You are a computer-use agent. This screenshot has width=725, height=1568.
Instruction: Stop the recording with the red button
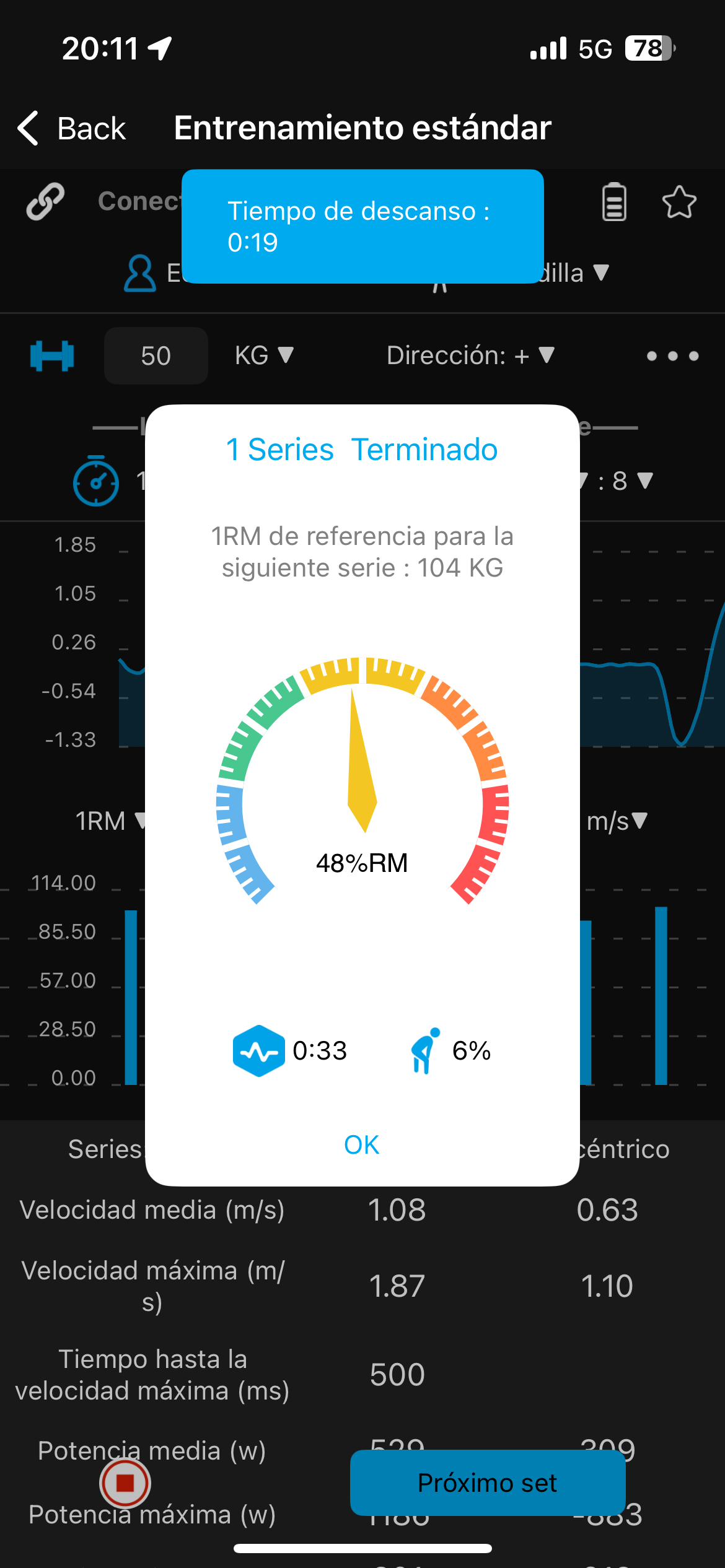click(125, 1483)
